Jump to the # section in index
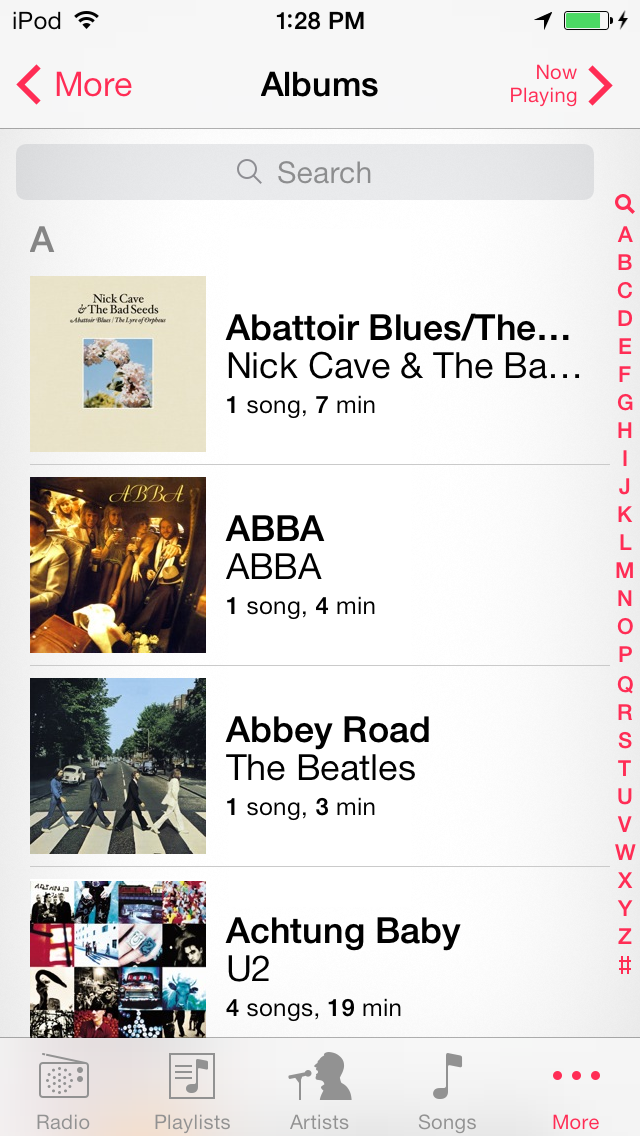The image size is (640, 1136). pyautogui.click(x=625, y=965)
